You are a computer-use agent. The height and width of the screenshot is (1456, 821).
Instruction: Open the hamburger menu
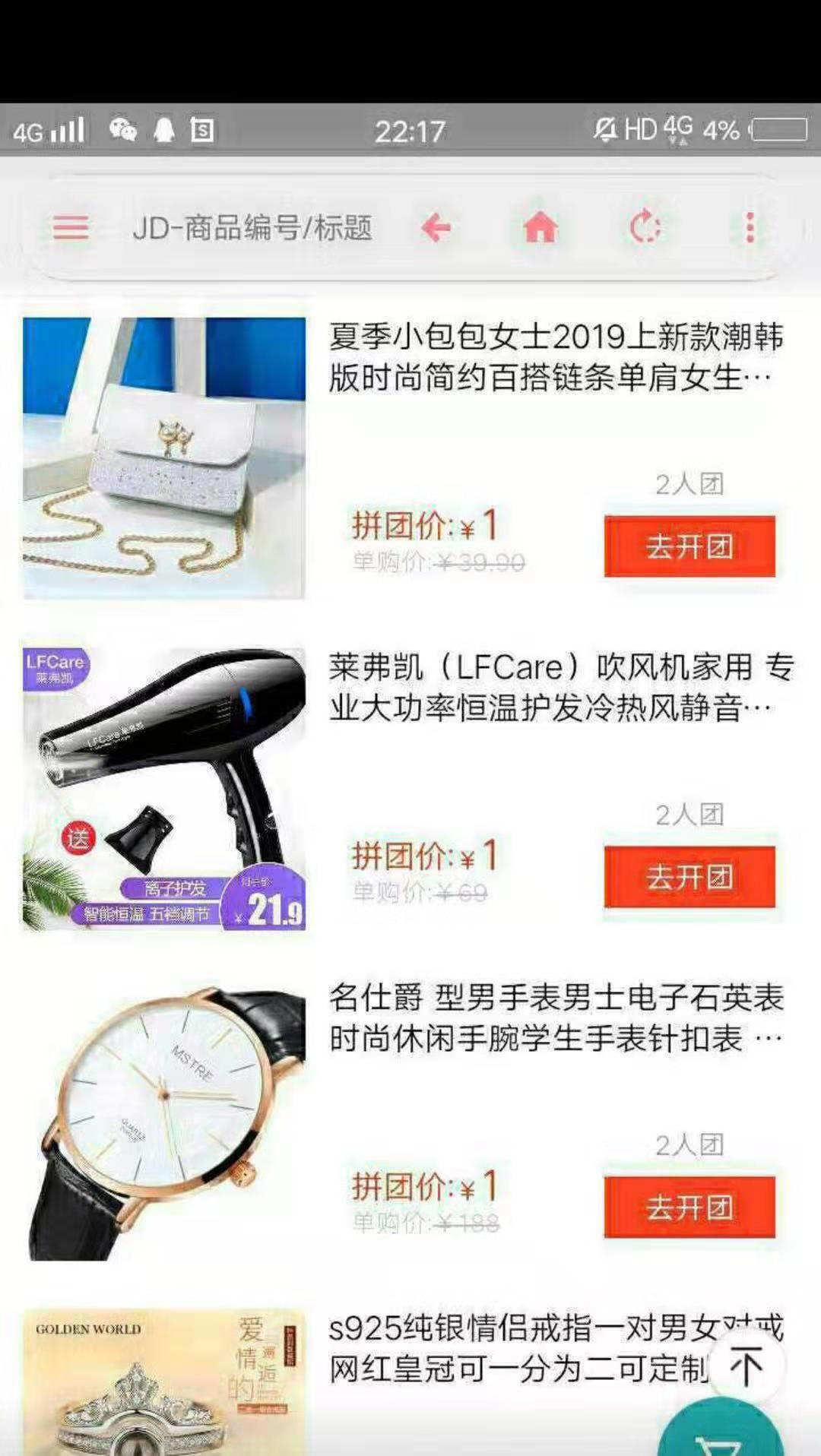[x=71, y=227]
